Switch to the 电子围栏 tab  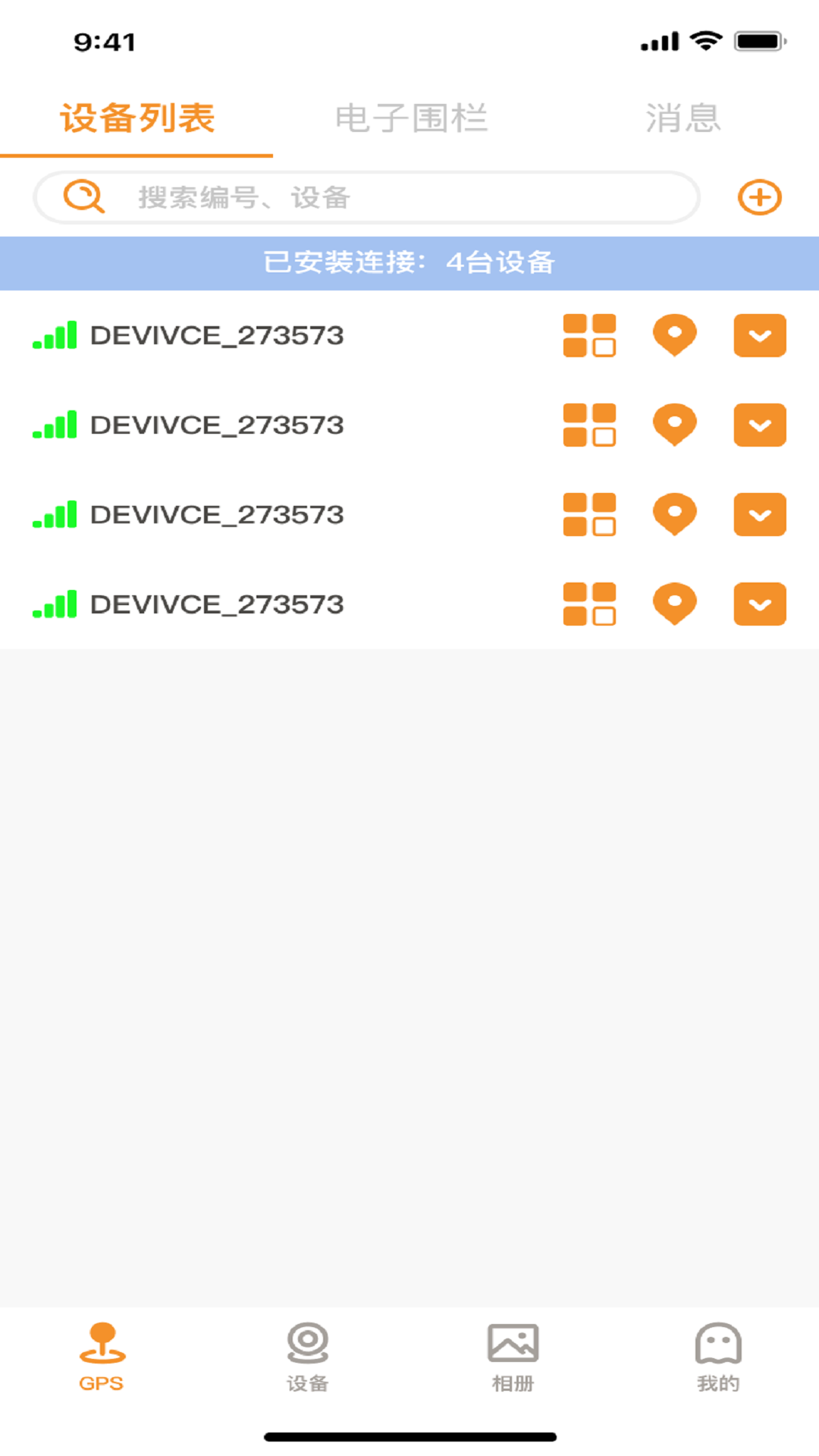[411, 118]
